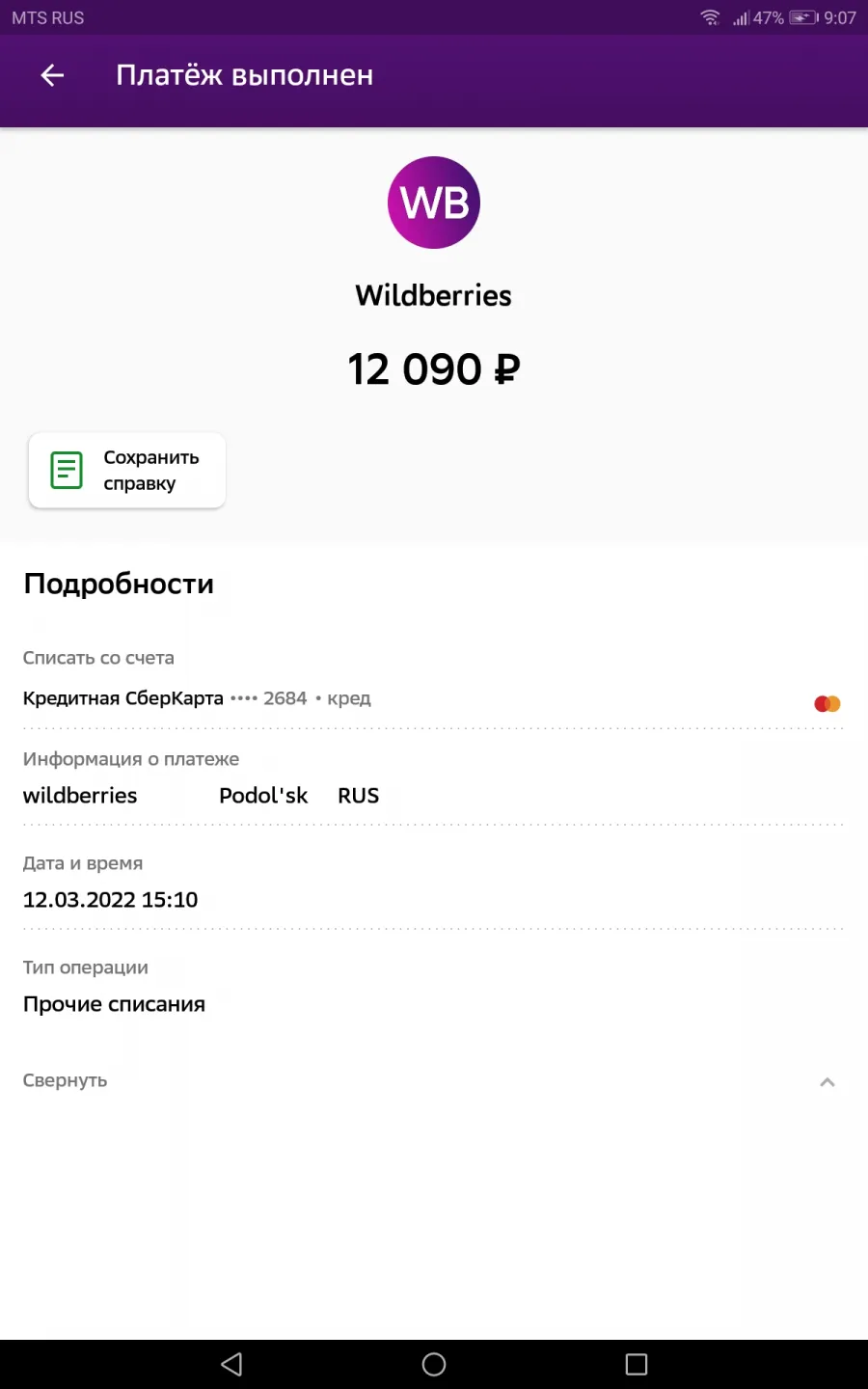868x1389 pixels.
Task: Tap the system home button
Action: tap(434, 1364)
